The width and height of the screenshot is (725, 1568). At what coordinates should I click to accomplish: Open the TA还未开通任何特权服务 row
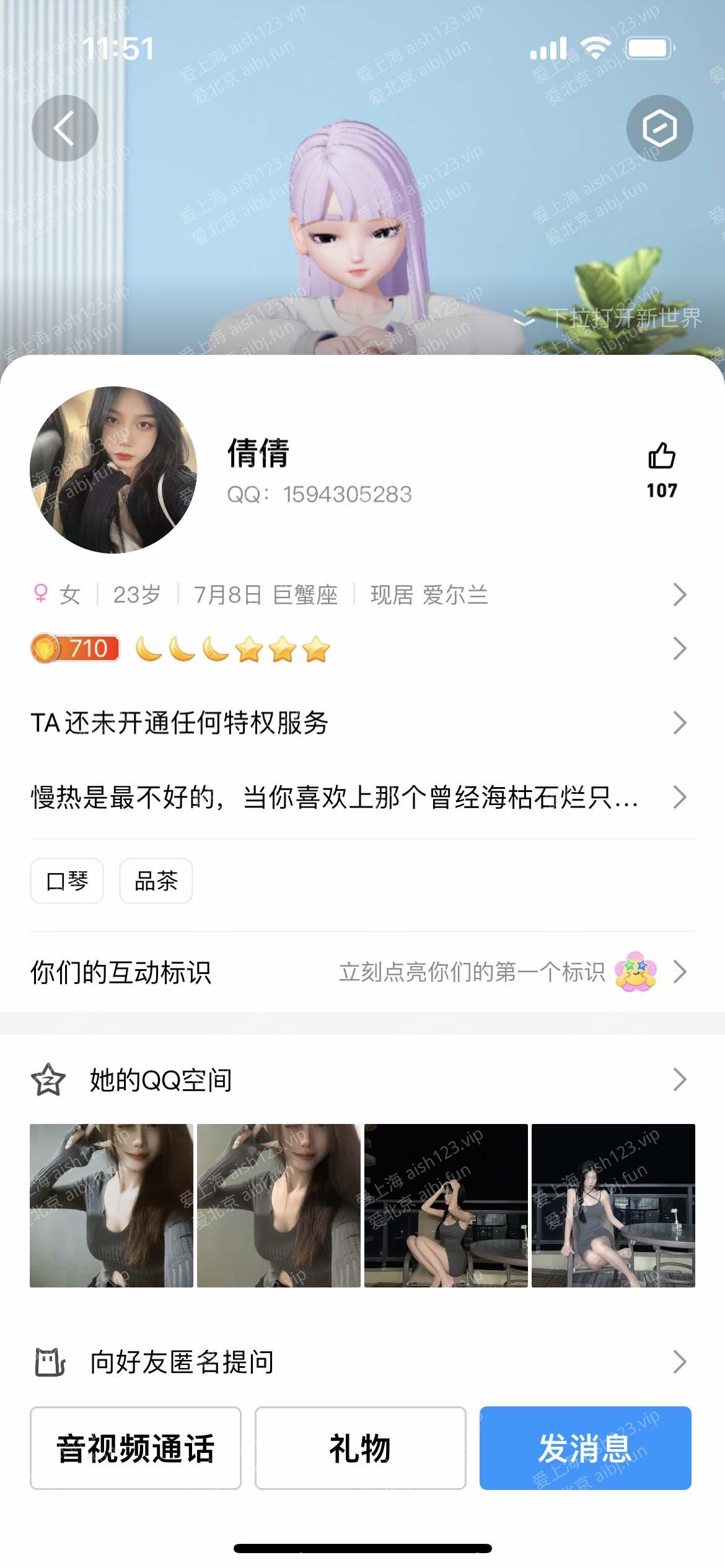[359, 723]
